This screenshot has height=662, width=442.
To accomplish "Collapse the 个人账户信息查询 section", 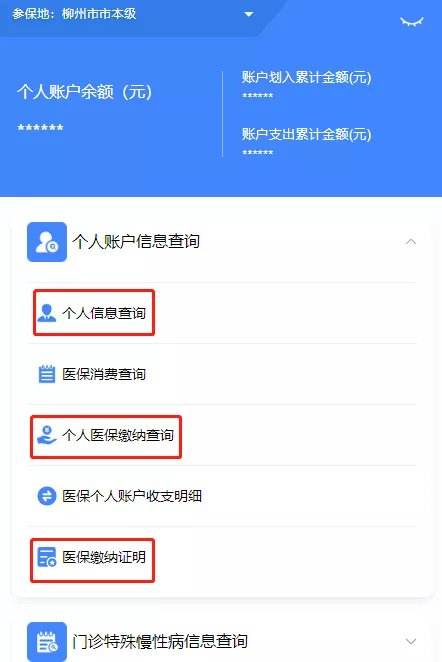I will (x=410, y=242).
